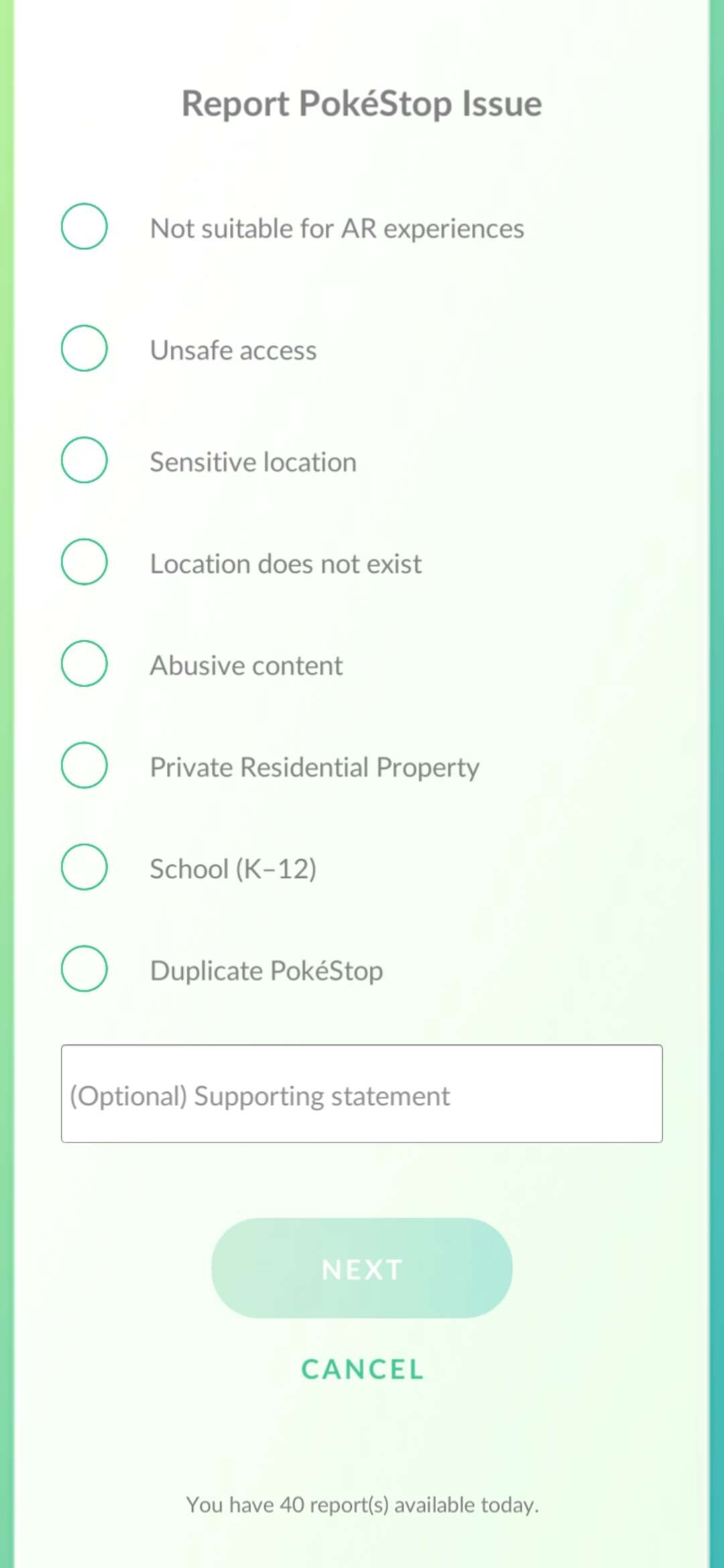The height and width of the screenshot is (1568, 724).
Task: Select 'Not suitable for AR experiences' option
Action: (x=84, y=226)
